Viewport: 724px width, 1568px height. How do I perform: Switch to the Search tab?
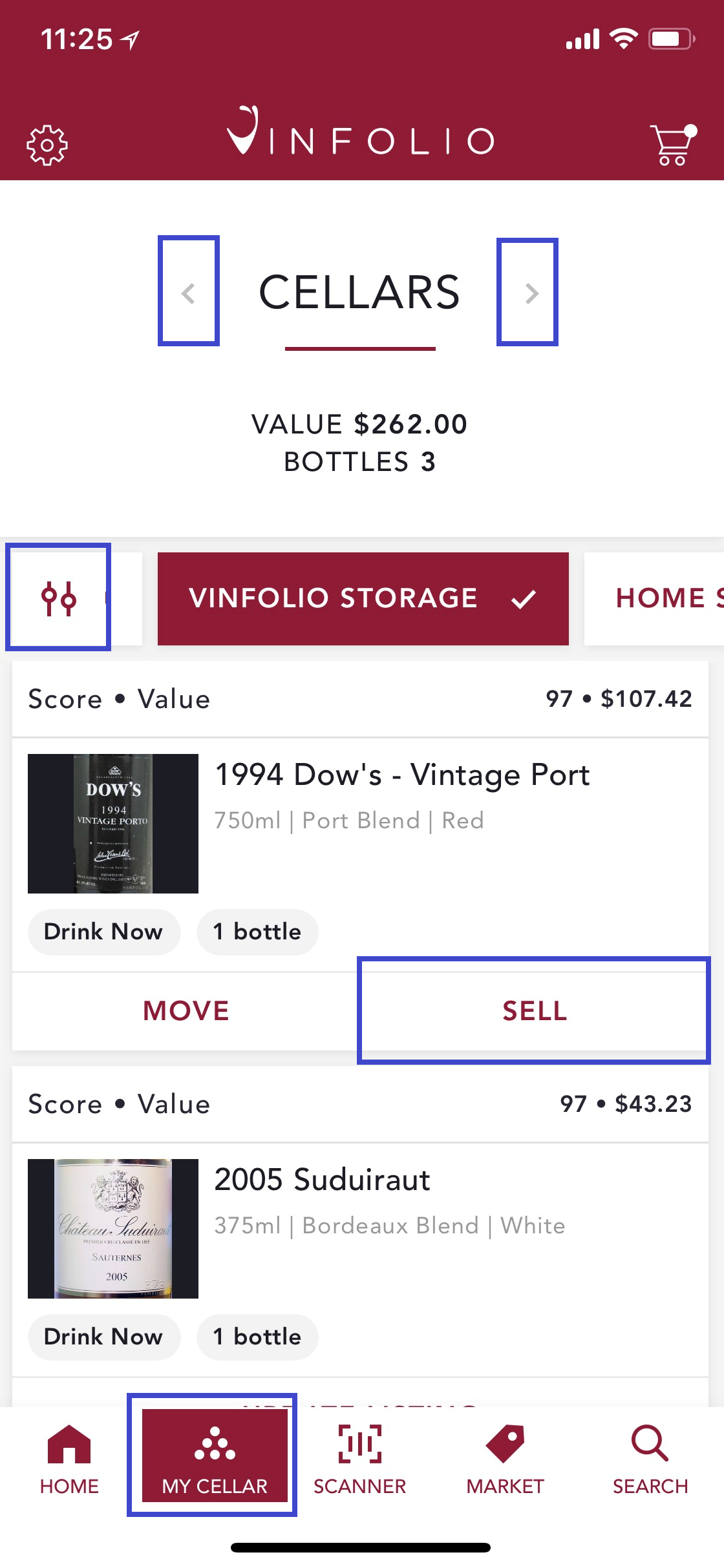tap(650, 1460)
